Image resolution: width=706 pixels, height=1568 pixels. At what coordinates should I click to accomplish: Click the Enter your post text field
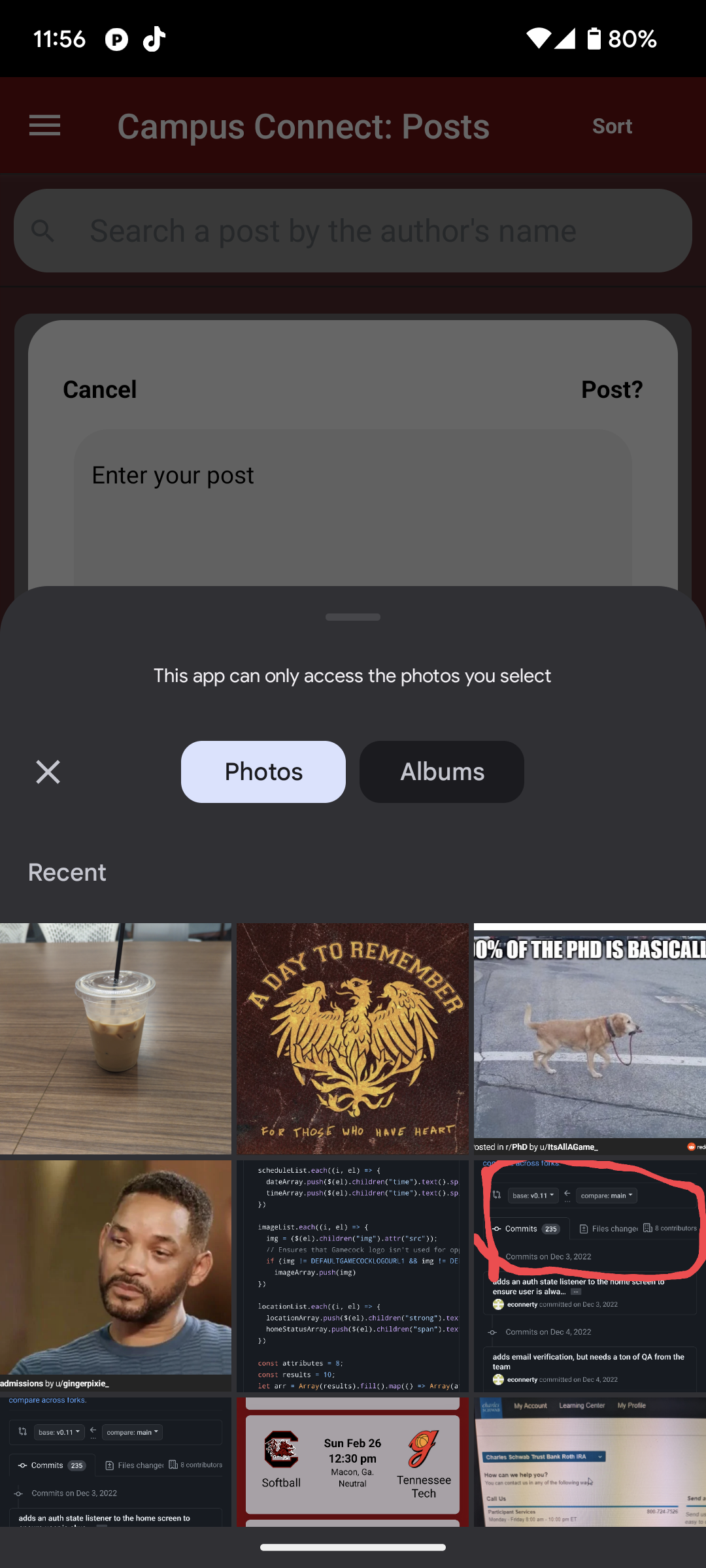[353, 475]
